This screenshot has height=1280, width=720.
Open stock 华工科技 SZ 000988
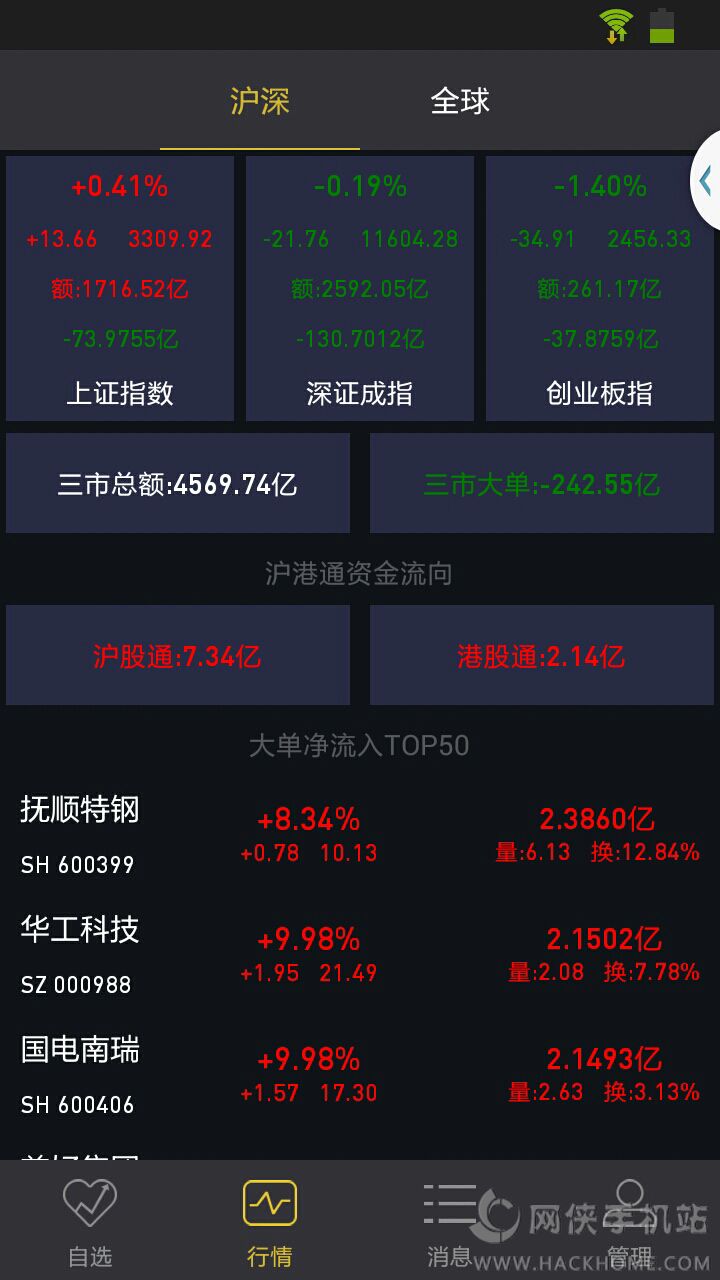[360, 955]
